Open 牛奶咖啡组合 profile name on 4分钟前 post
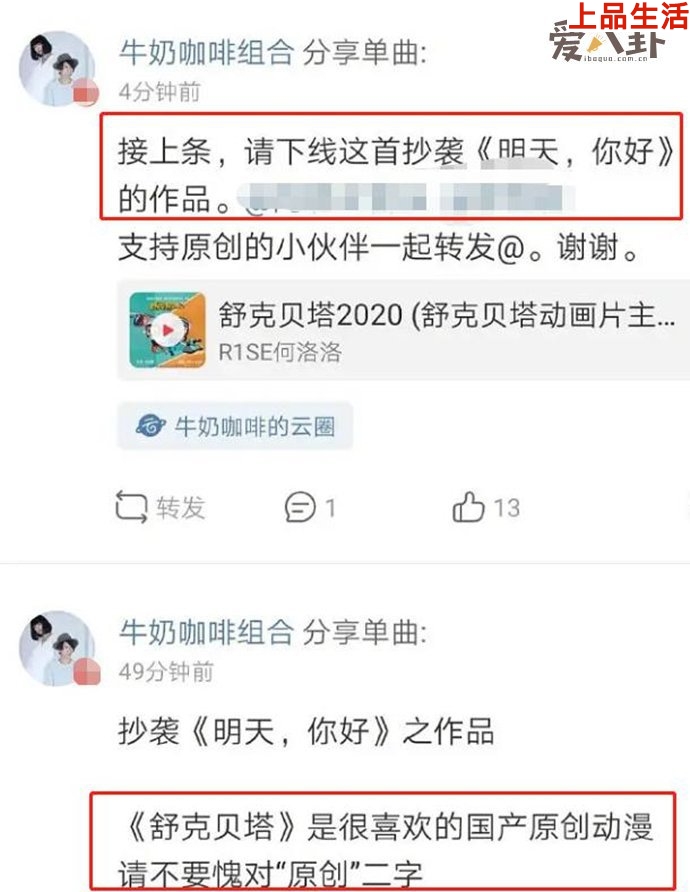This screenshot has width=690, height=892. (206, 52)
